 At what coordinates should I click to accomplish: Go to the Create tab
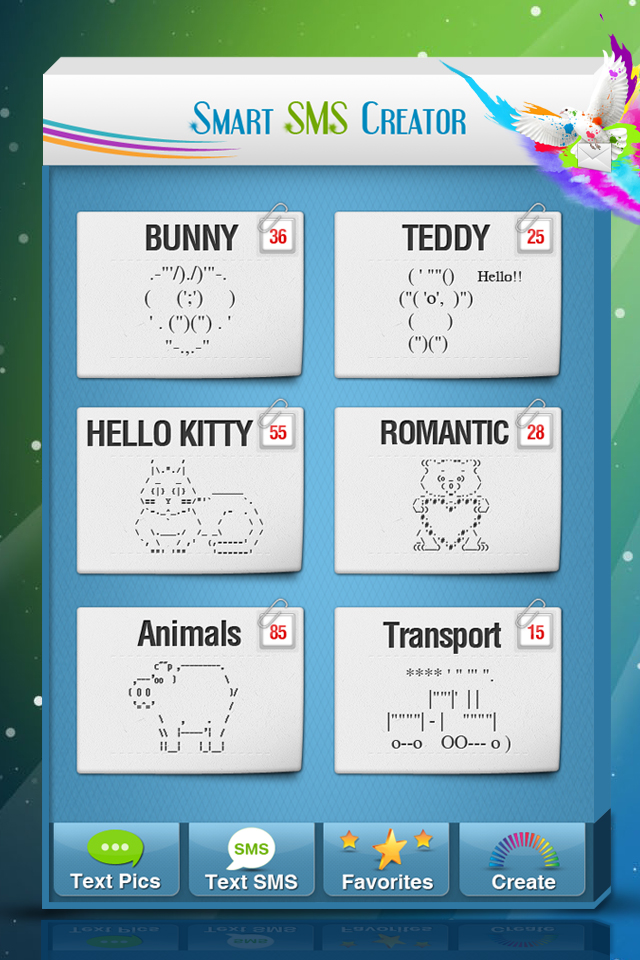(x=523, y=860)
